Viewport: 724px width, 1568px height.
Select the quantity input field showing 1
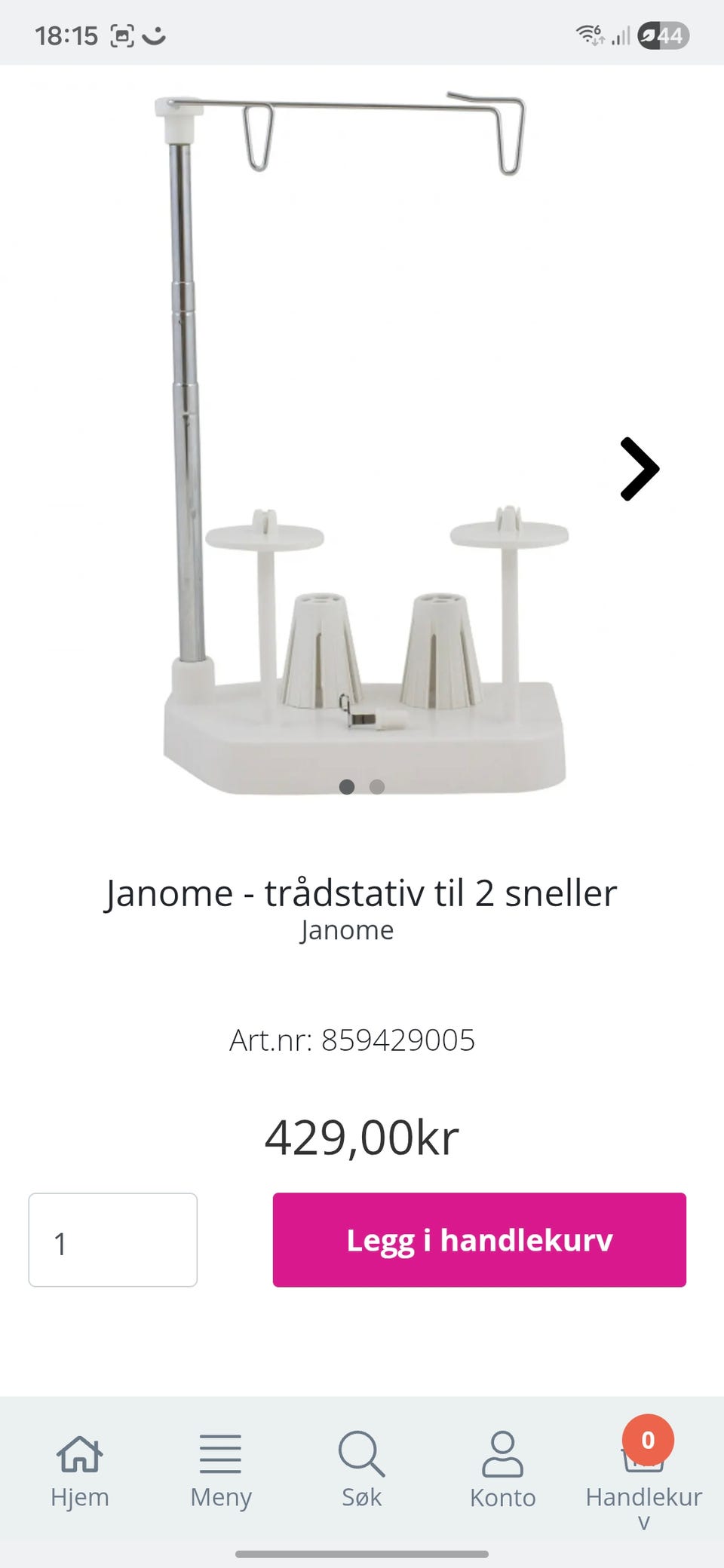[112, 1241]
